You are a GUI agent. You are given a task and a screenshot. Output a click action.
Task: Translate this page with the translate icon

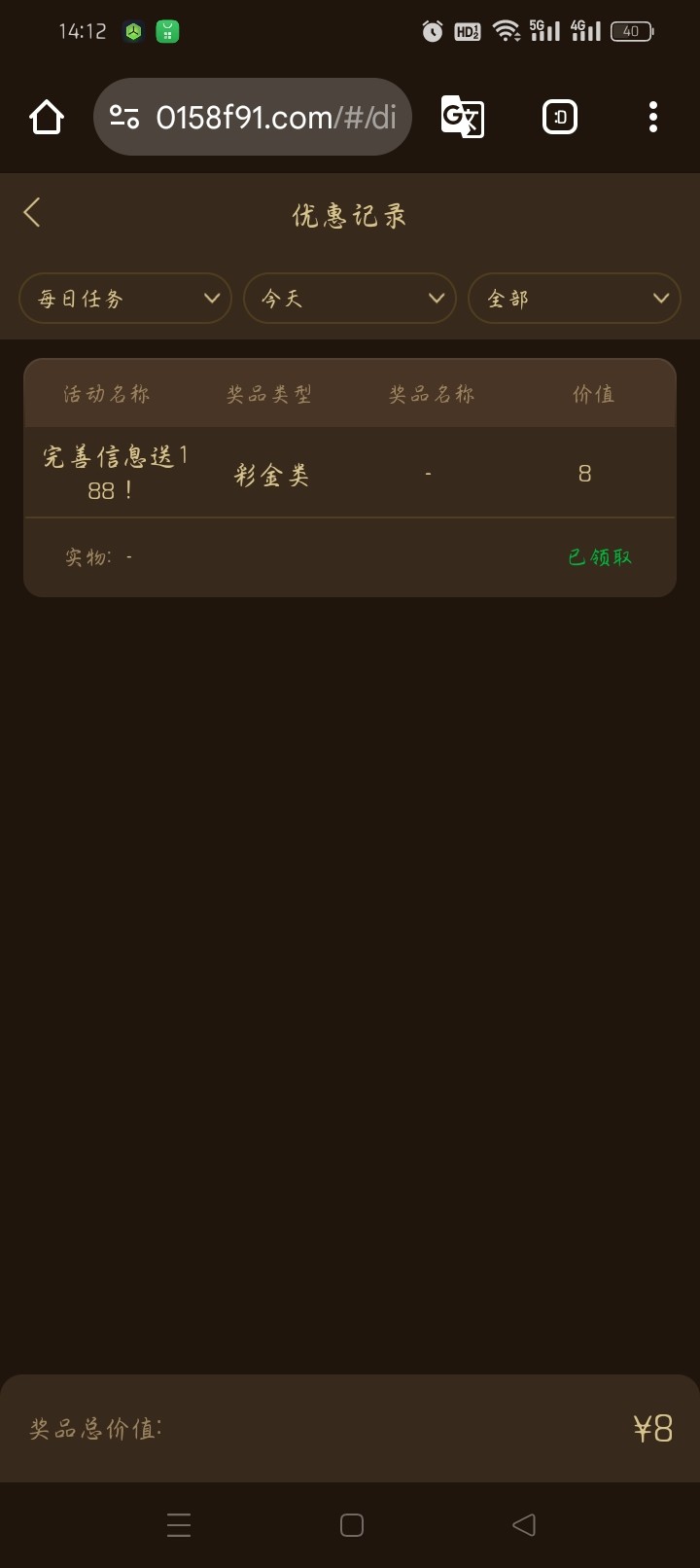463,118
